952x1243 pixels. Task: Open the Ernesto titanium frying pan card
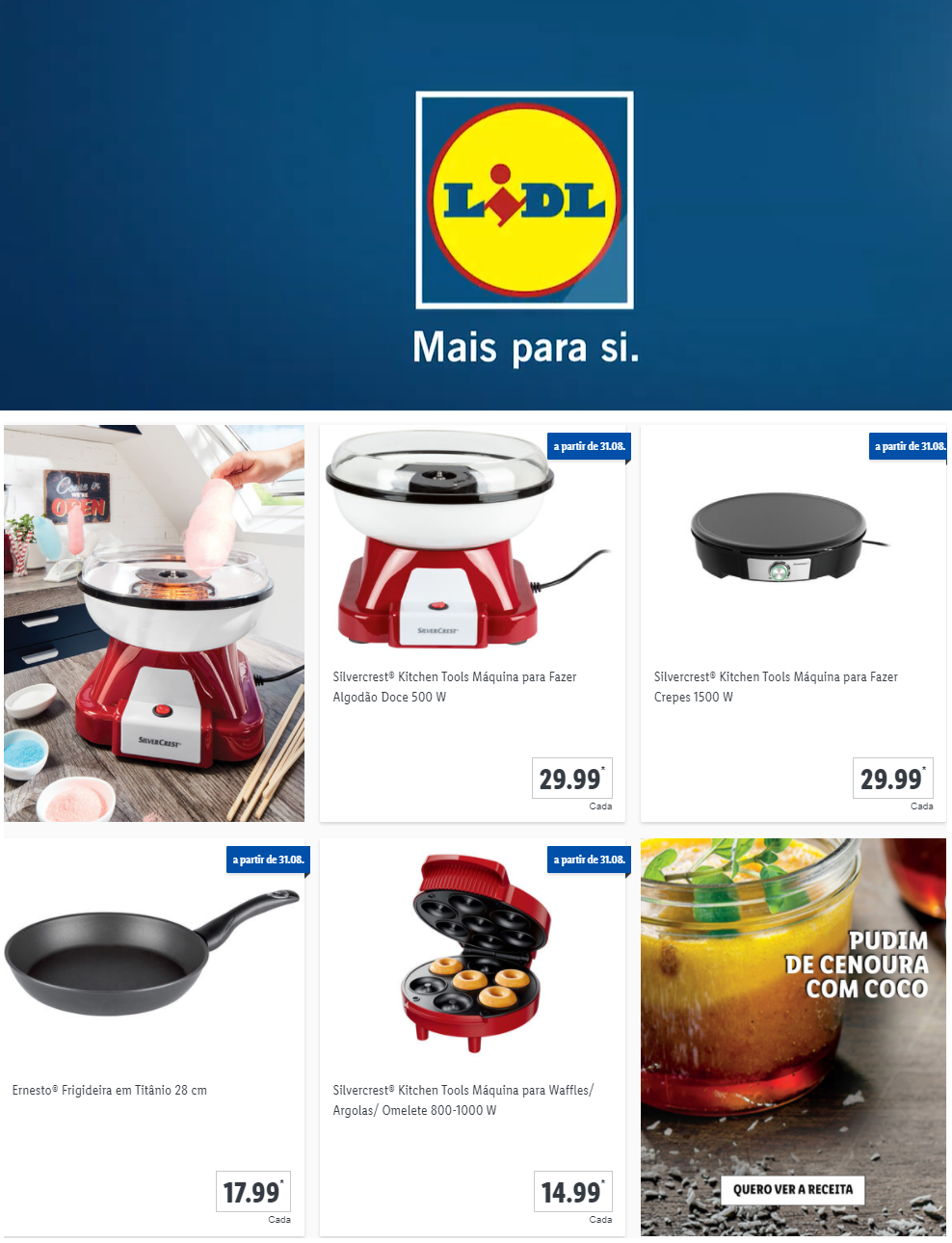(x=154, y=1036)
